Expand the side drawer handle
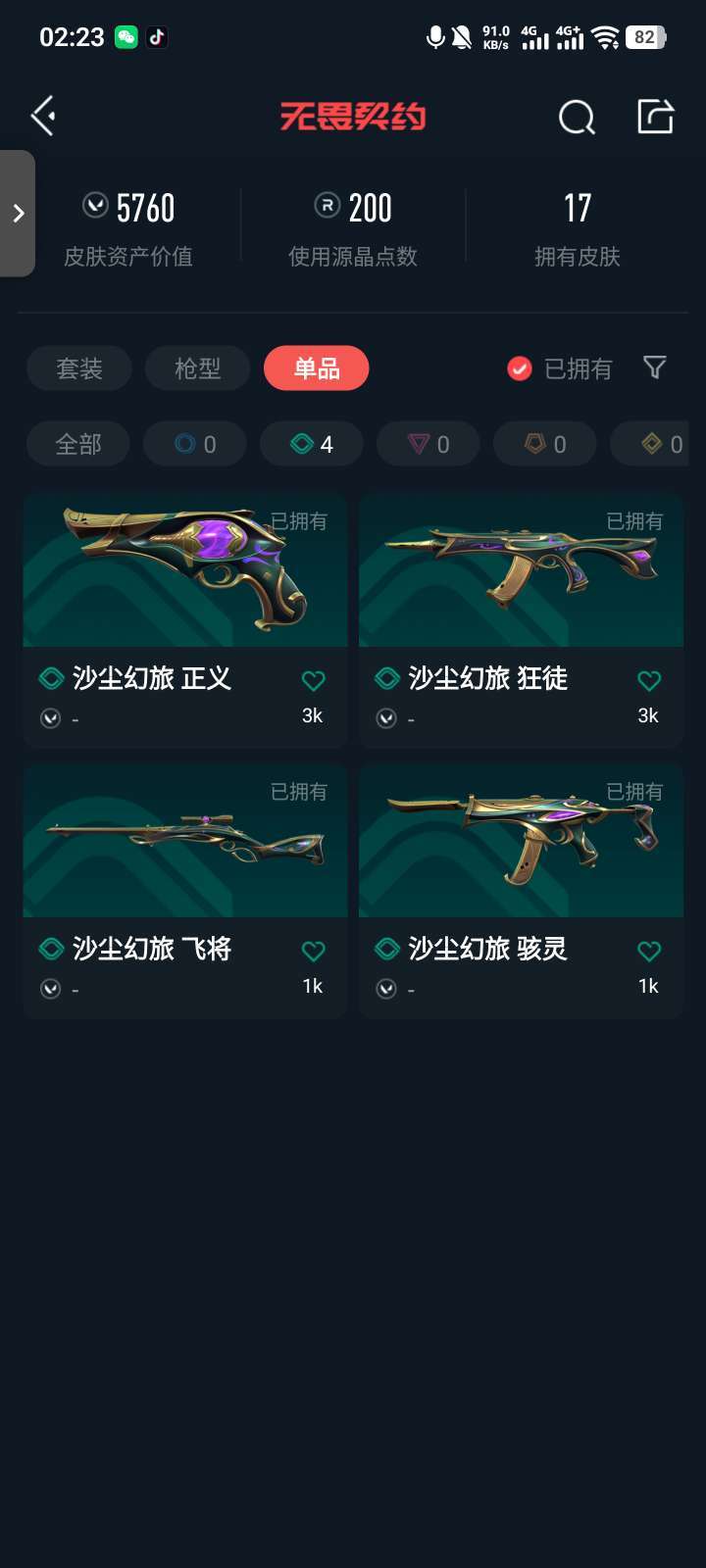706x1568 pixels. (x=17, y=213)
